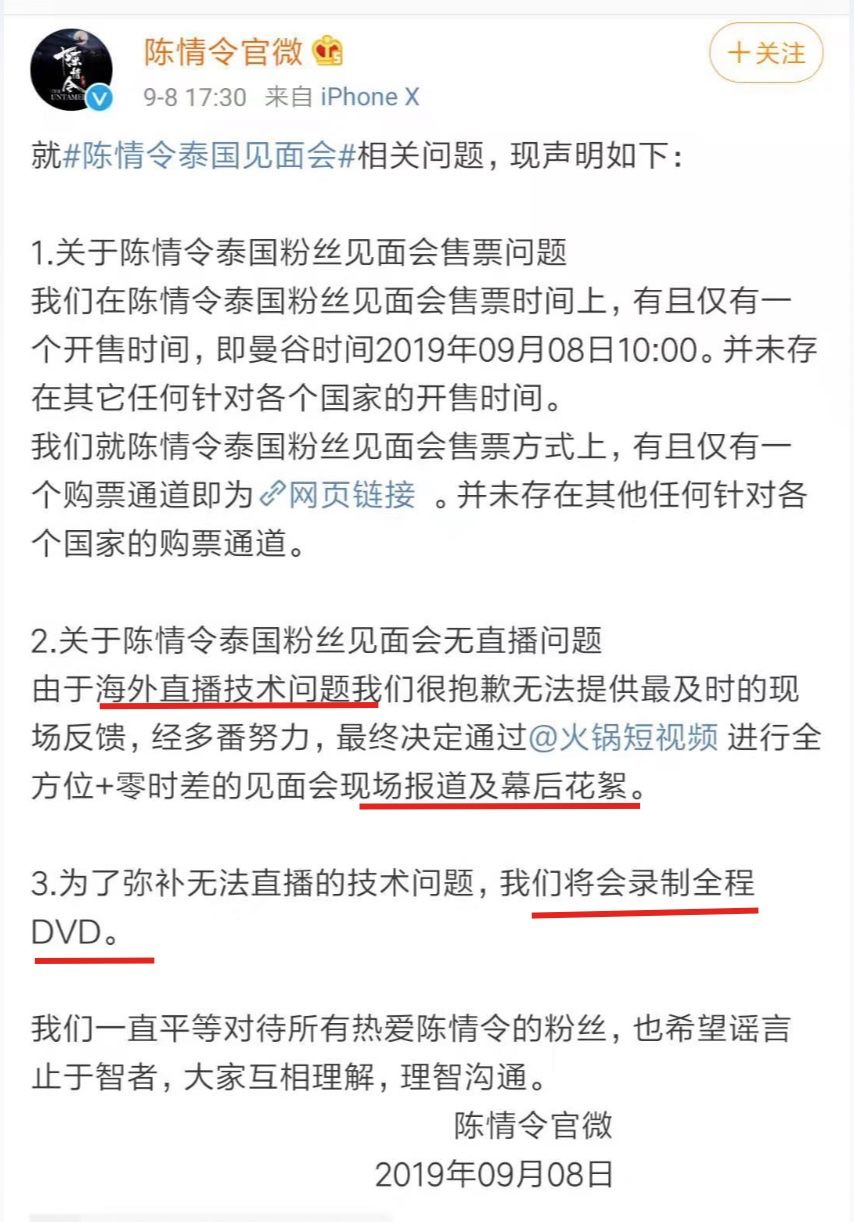The image size is (854, 1222).
Task: Open the 陈情令官微 profile avatar
Action: [70, 69]
